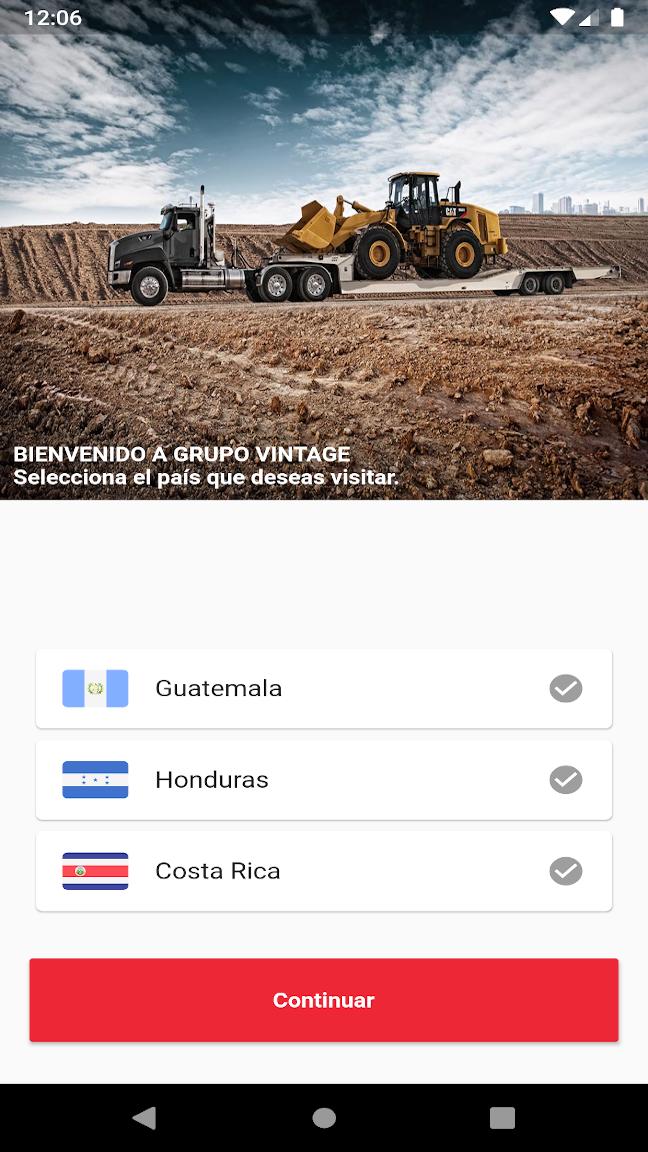Go back using the system back button
This screenshot has width=648, height=1152.
(144, 1118)
